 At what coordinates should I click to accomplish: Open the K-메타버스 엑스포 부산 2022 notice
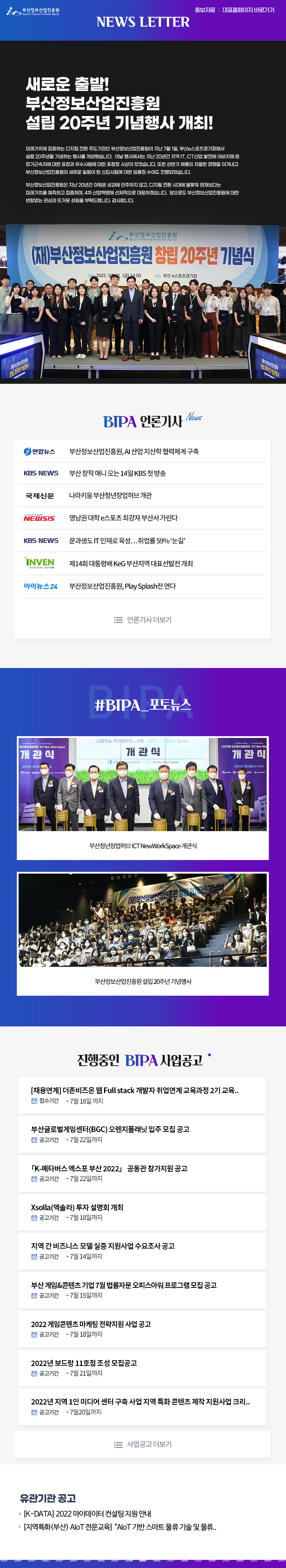[109, 1168]
